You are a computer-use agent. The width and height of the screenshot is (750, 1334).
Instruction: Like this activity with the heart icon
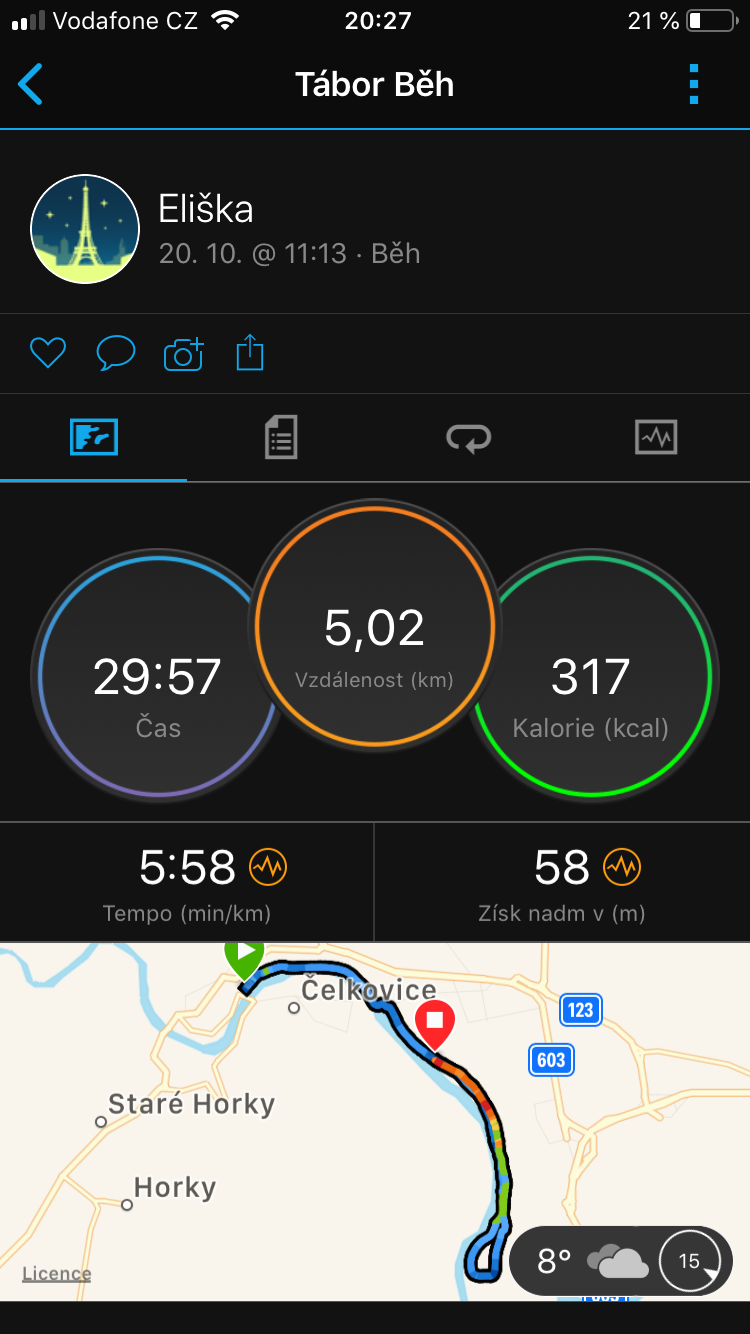point(47,353)
